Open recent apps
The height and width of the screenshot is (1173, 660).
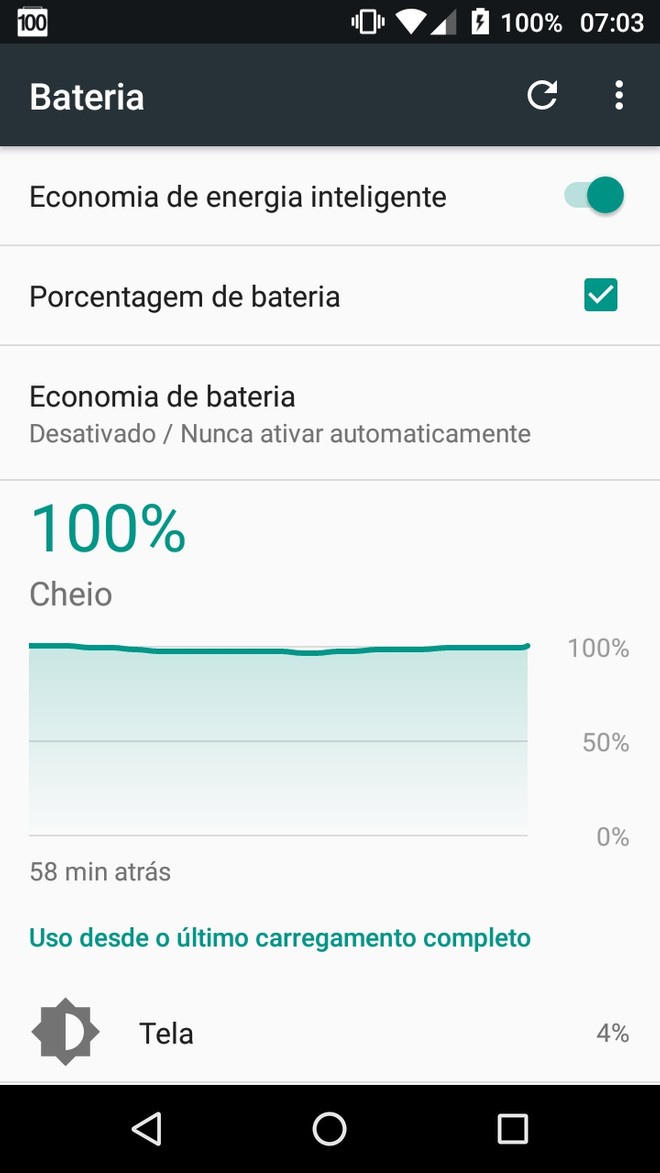coord(513,1128)
